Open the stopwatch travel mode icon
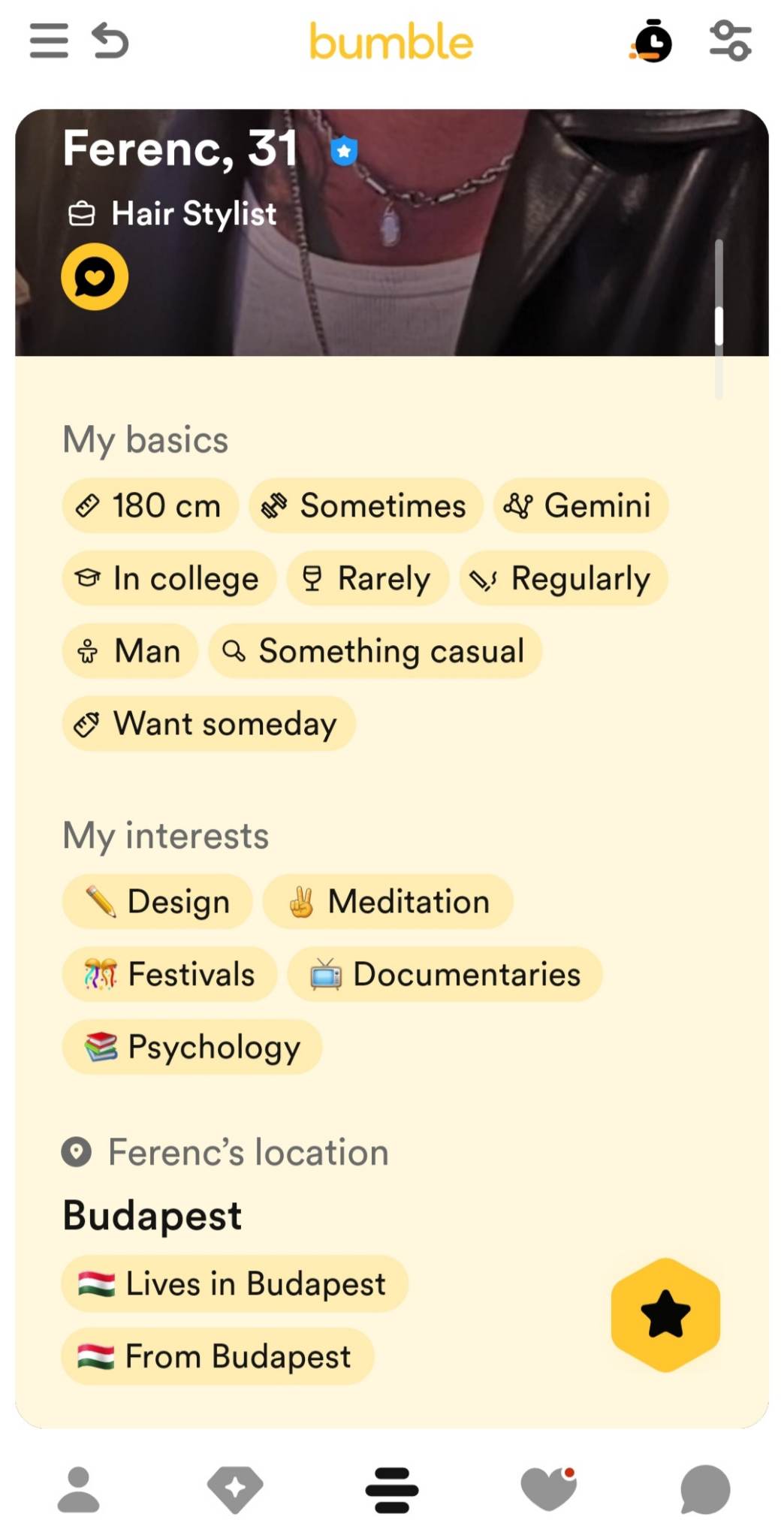The height and width of the screenshot is (1538, 784). (x=651, y=41)
